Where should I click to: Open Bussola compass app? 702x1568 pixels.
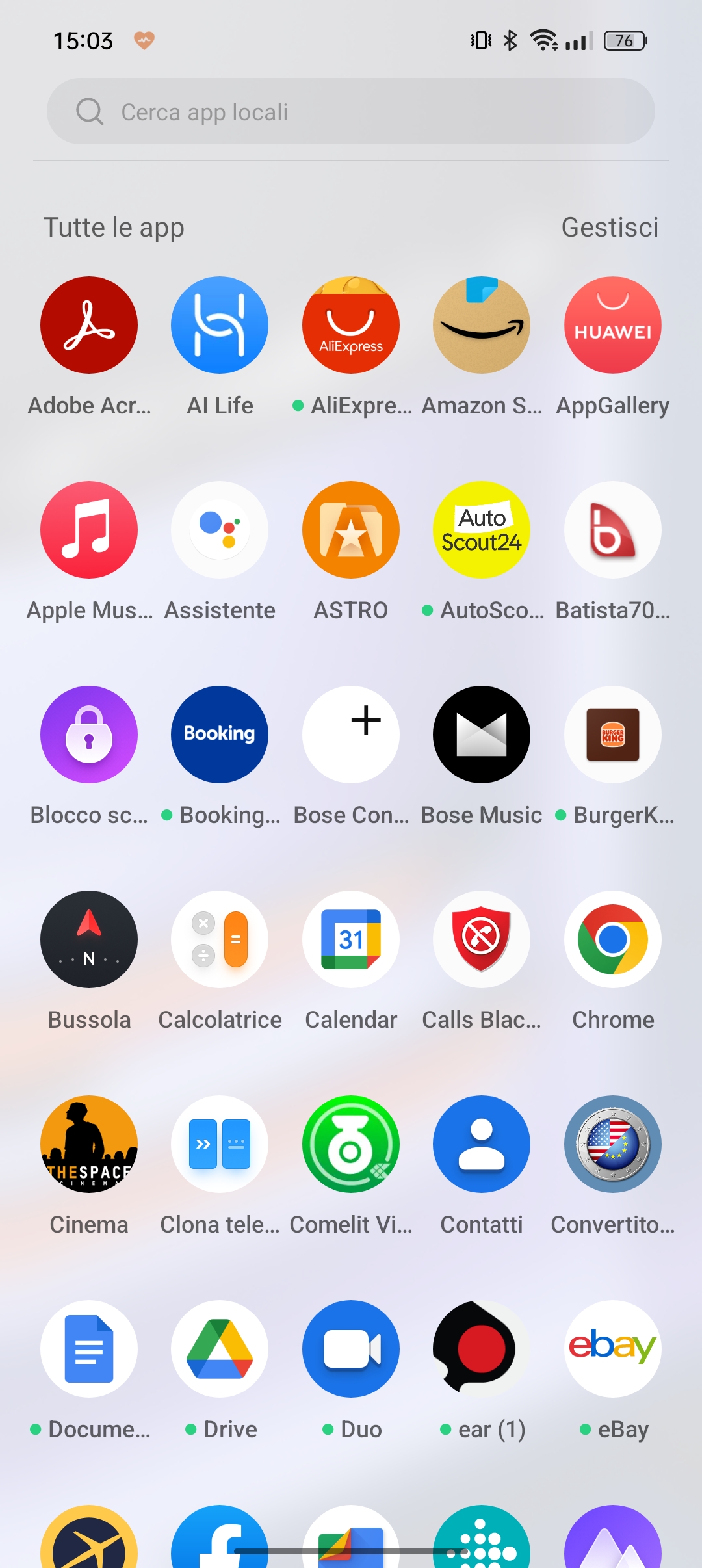89,939
